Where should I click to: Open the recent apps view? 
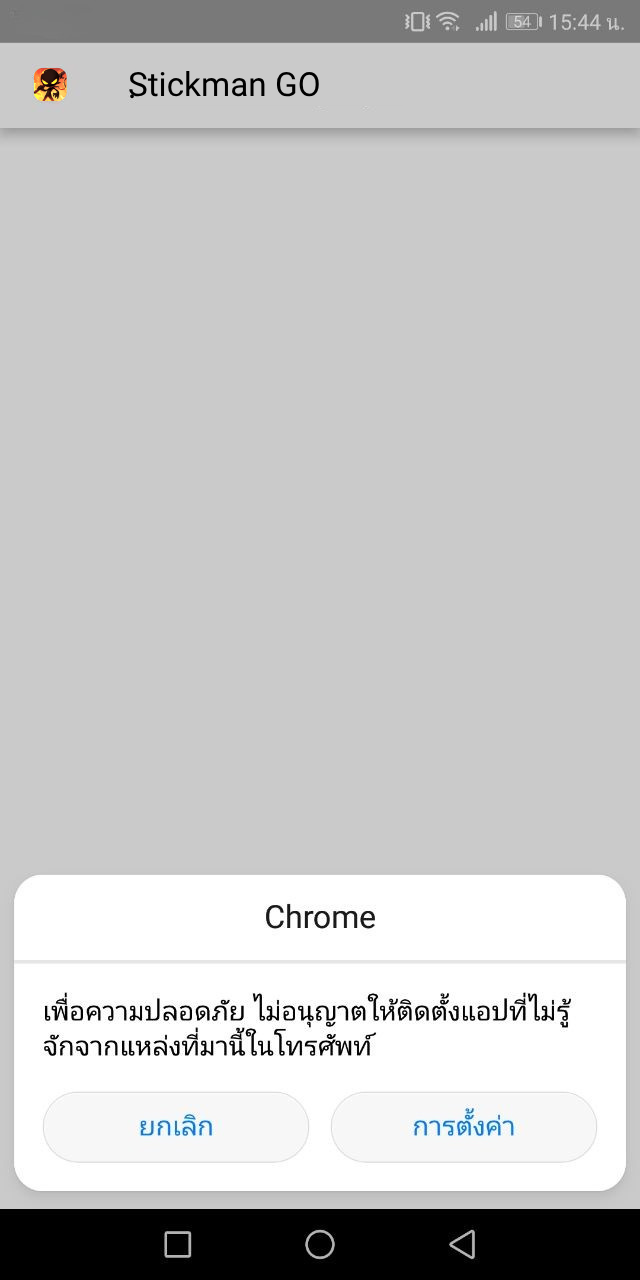[x=177, y=1244]
